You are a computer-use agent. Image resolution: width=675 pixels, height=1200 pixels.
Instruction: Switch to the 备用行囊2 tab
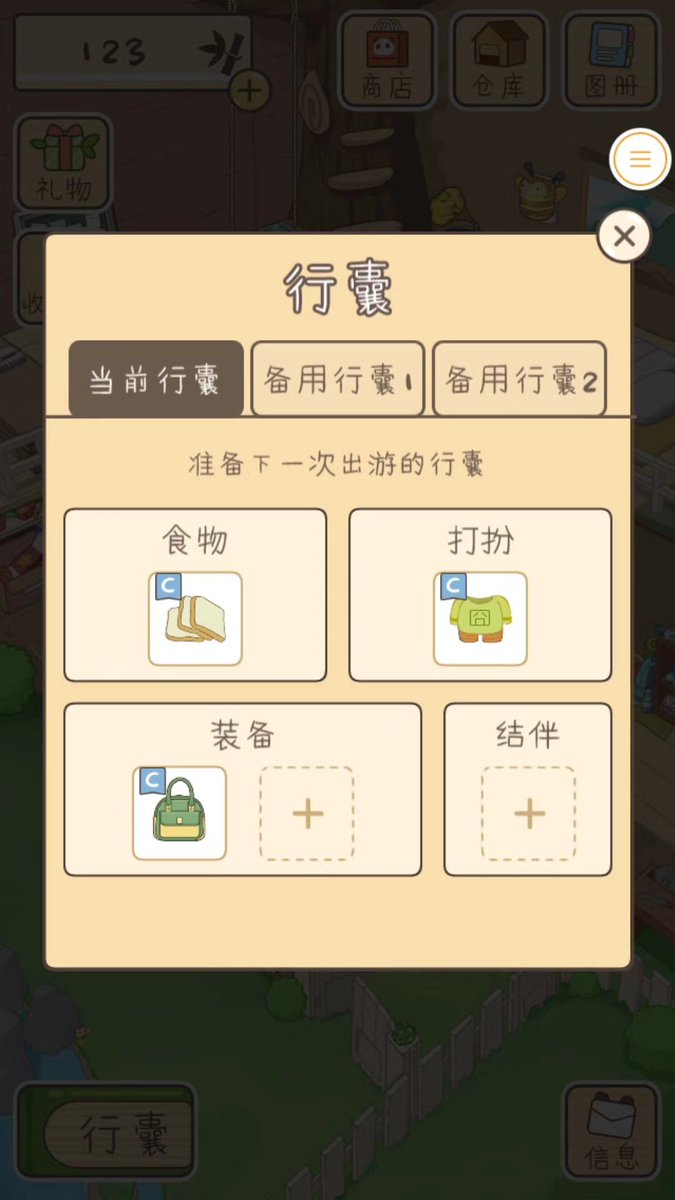pyautogui.click(x=520, y=379)
